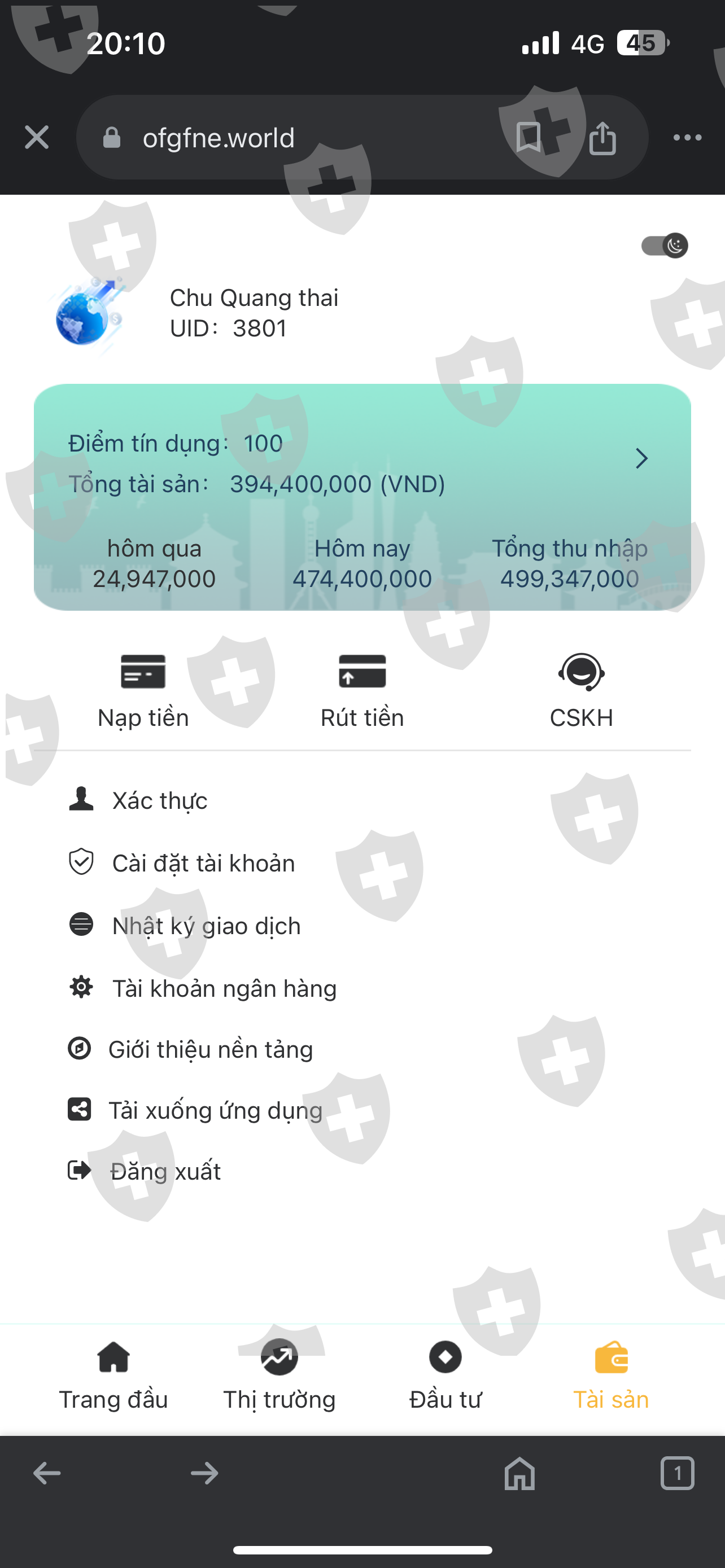Switch to the Trang đầu tab

point(113,1376)
